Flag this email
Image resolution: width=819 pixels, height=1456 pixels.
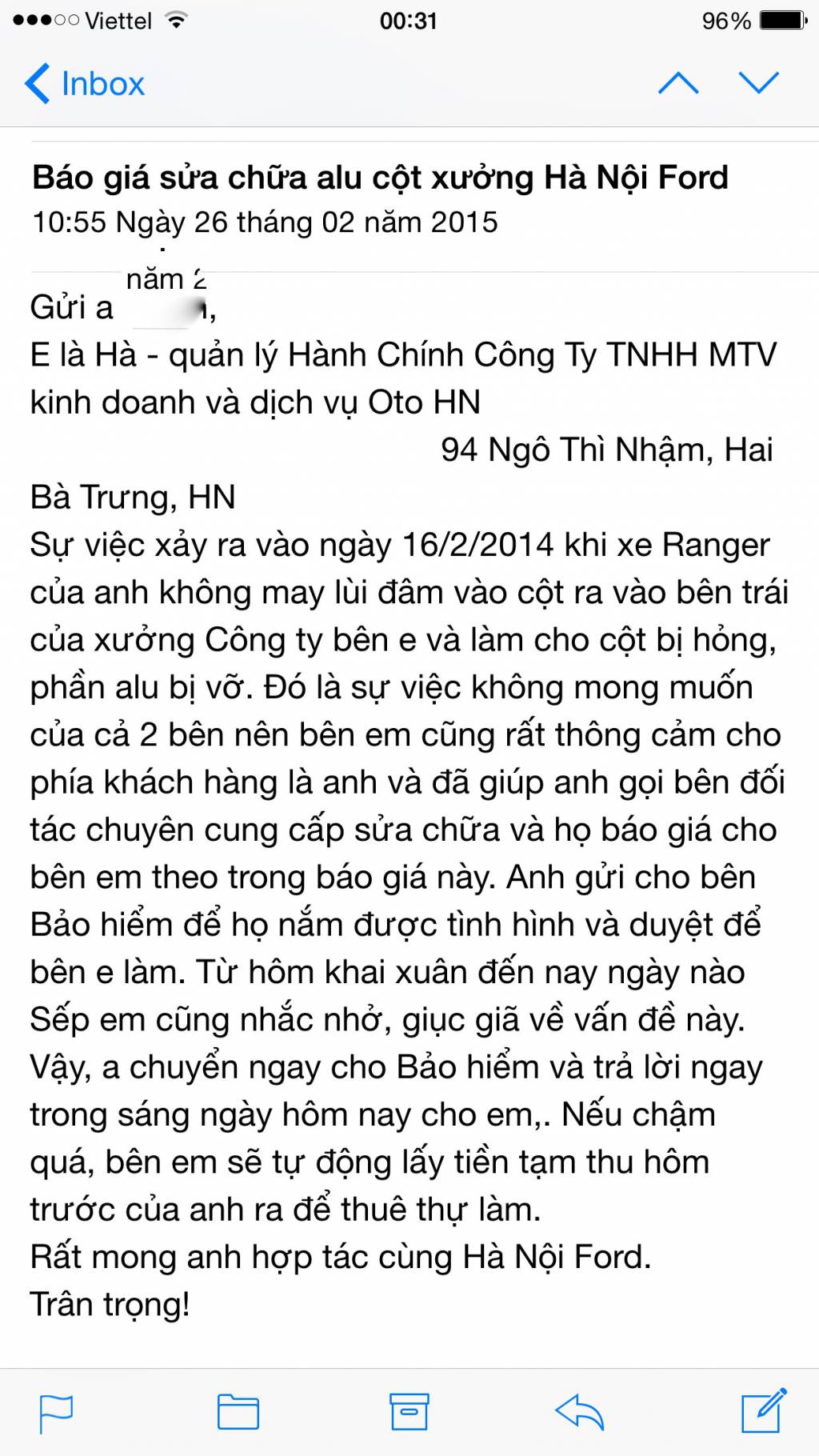point(56,1413)
